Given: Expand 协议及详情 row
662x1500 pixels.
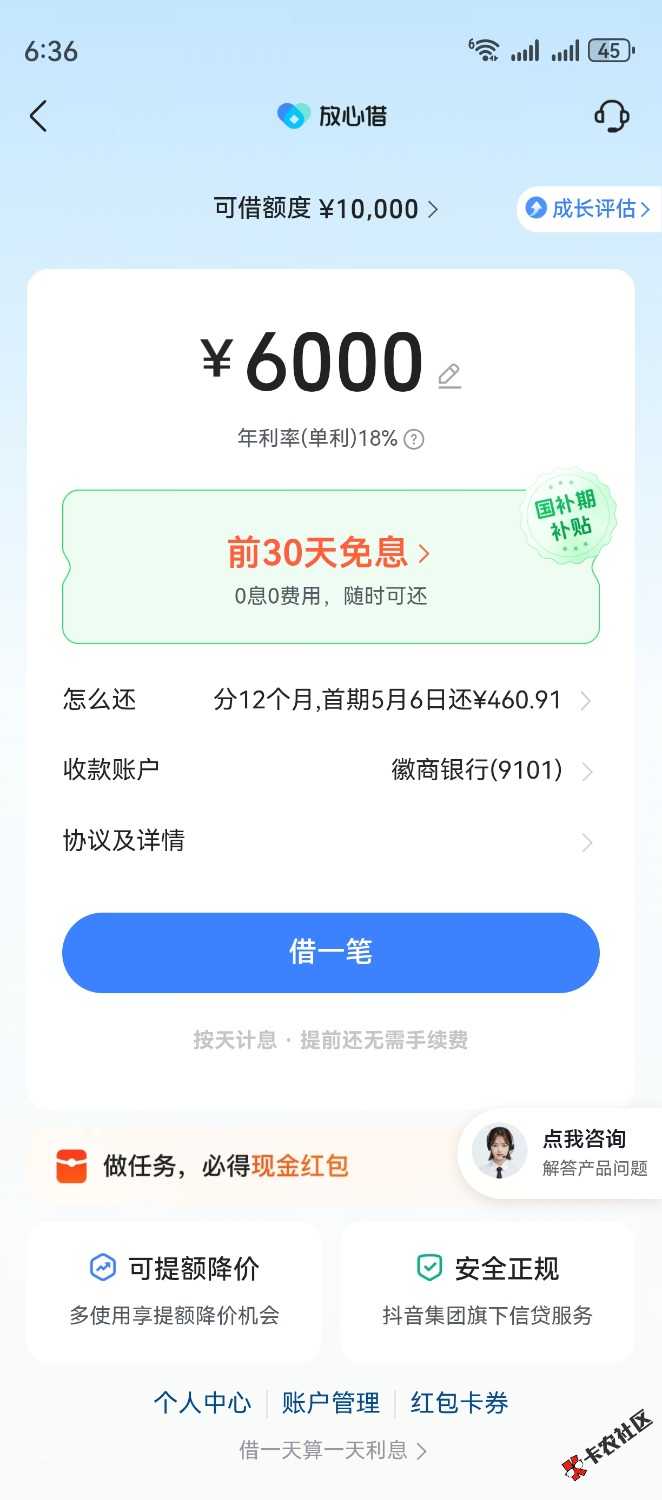Looking at the screenshot, I should tap(330, 841).
